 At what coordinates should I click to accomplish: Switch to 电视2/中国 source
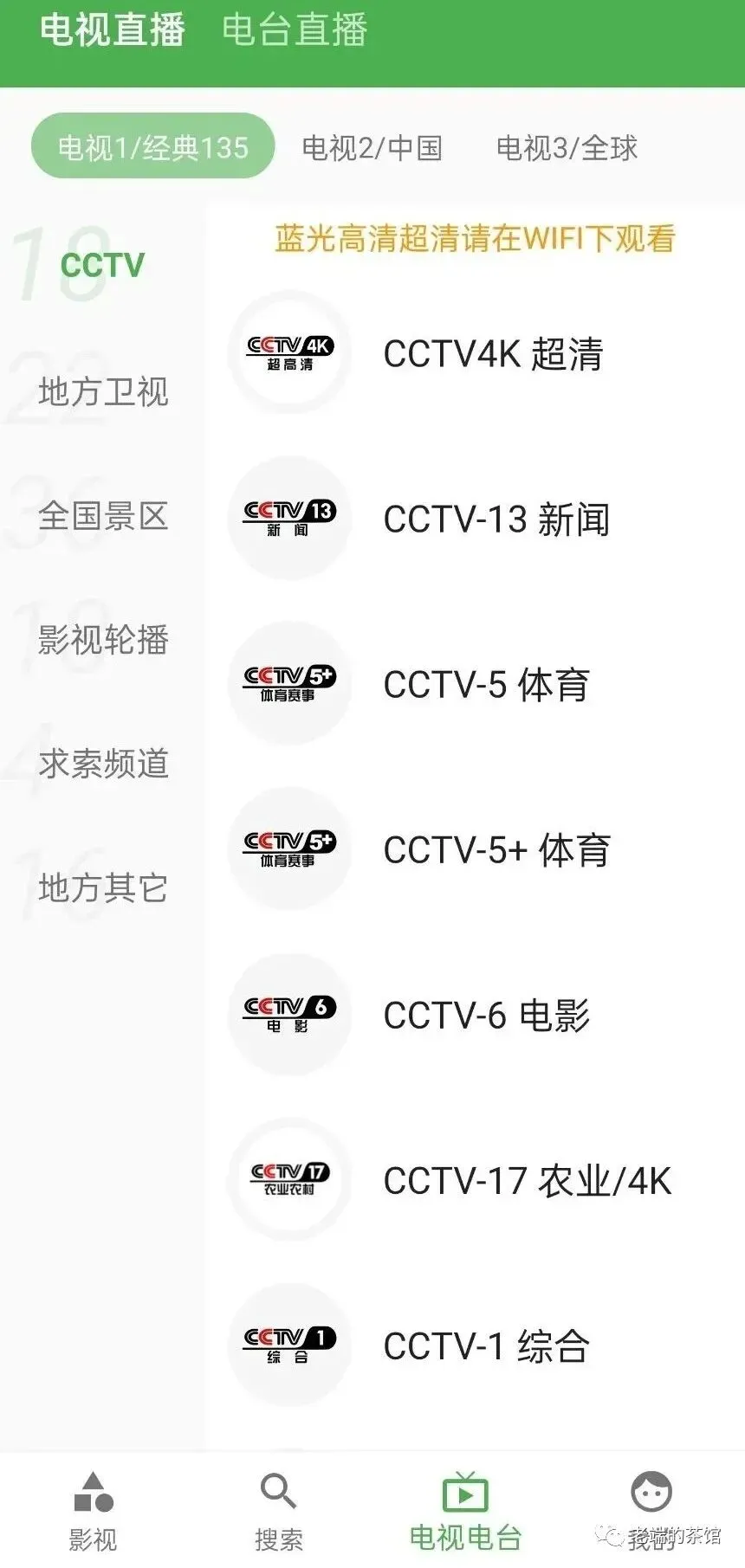(372, 148)
